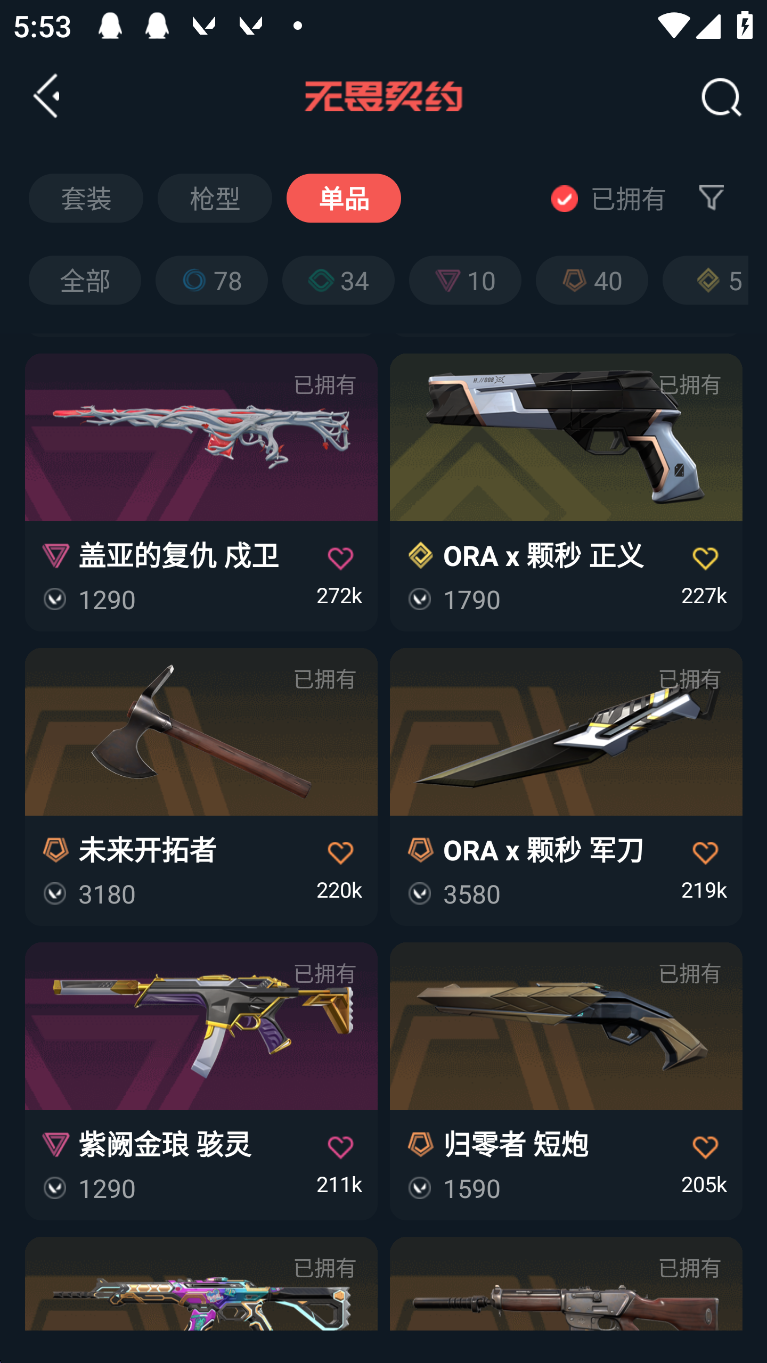Viewport: 767px width, 1363px height.
Task: Switch to the 枪型 tab
Action: click(214, 198)
